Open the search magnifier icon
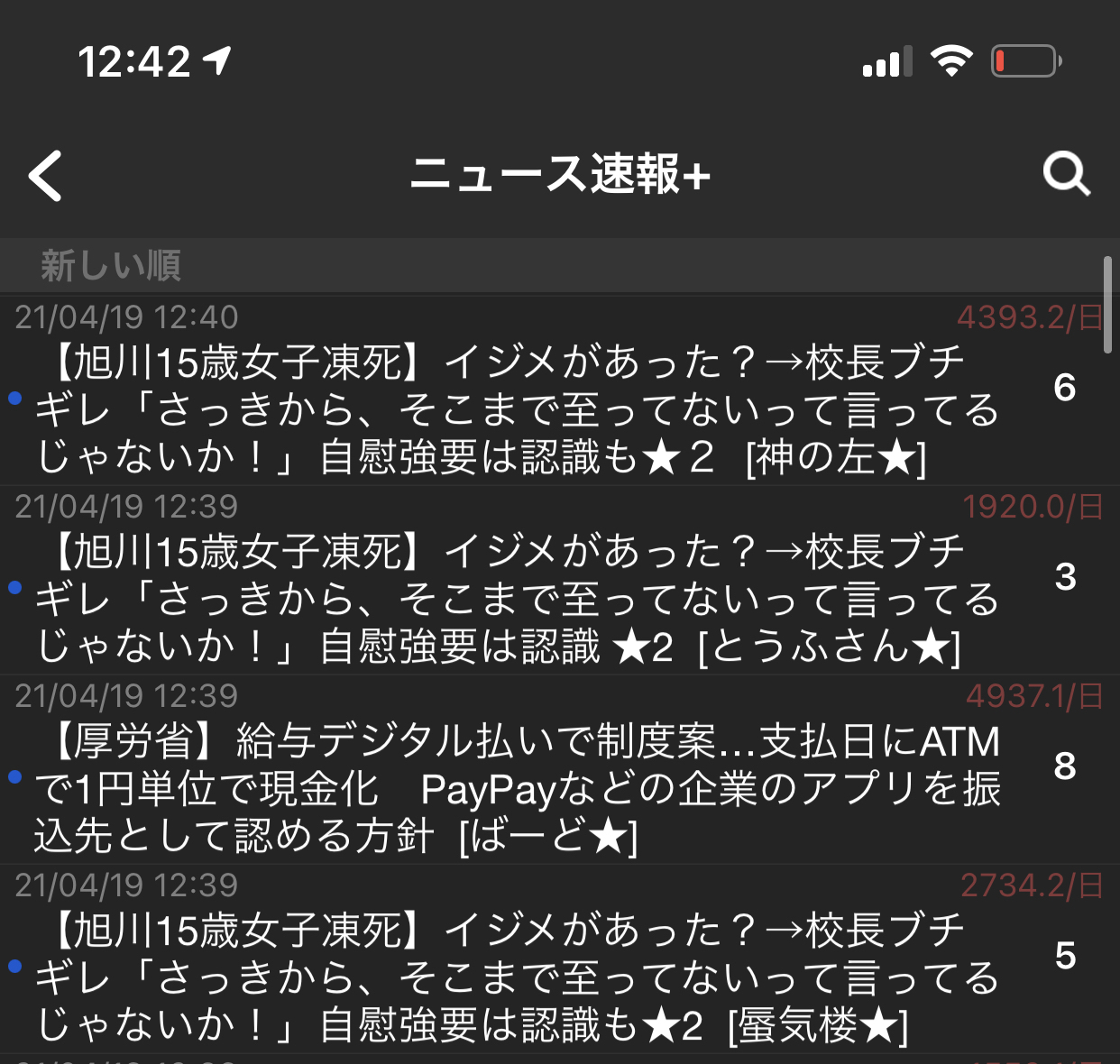Image resolution: width=1120 pixels, height=1064 pixels. click(x=1066, y=174)
